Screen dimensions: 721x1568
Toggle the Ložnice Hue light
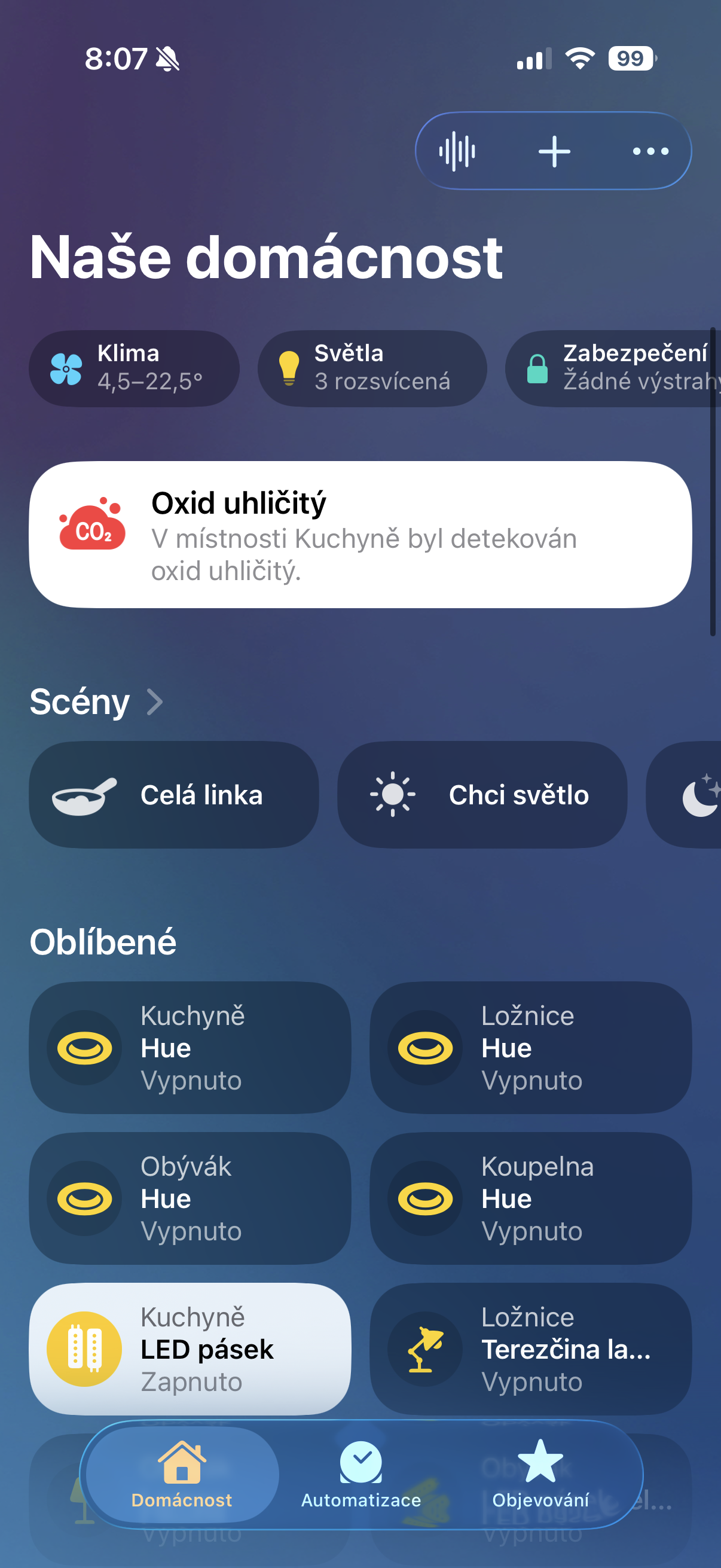[425, 1048]
